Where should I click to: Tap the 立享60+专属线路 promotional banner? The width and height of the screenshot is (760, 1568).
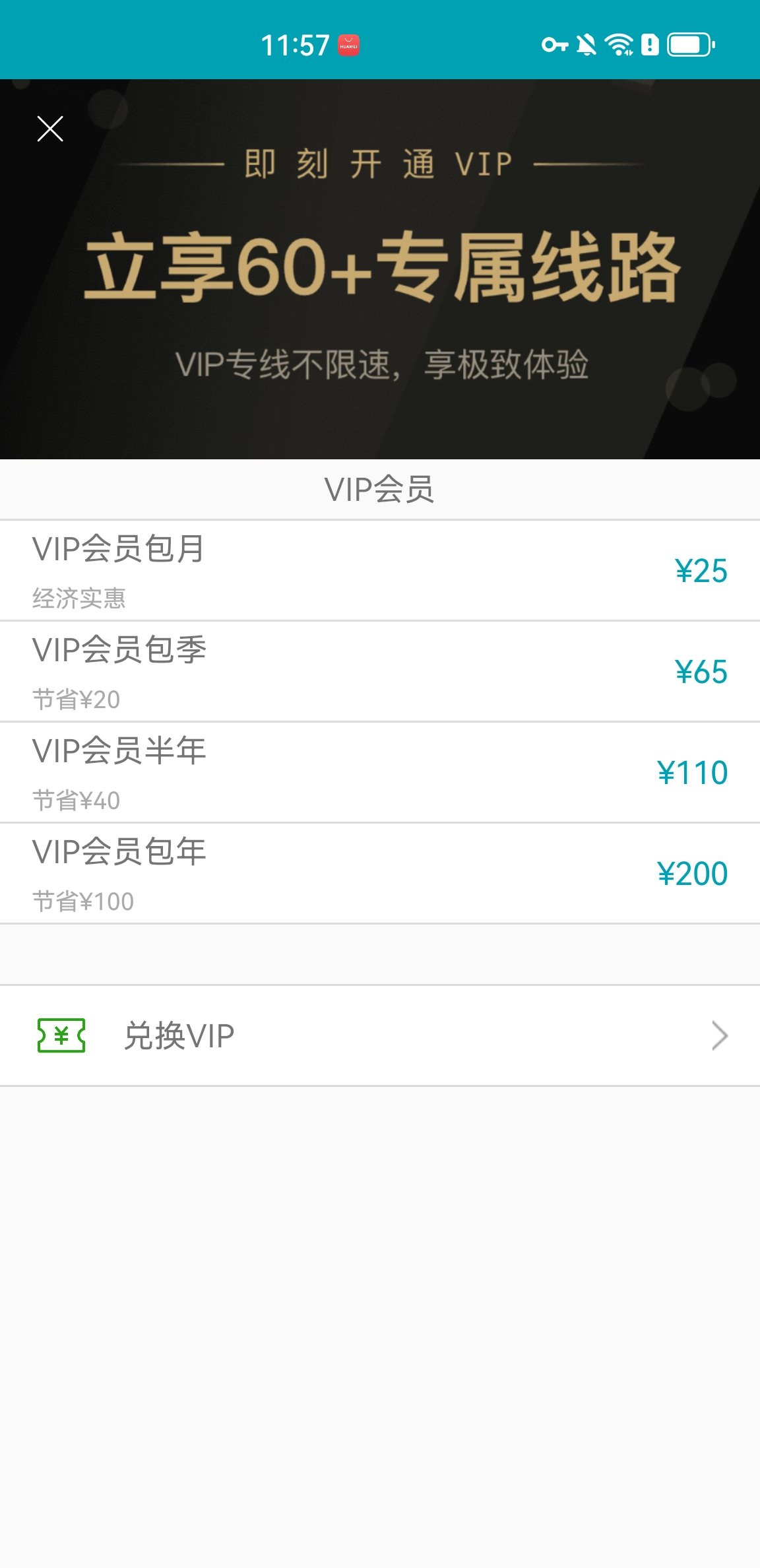pos(380,267)
